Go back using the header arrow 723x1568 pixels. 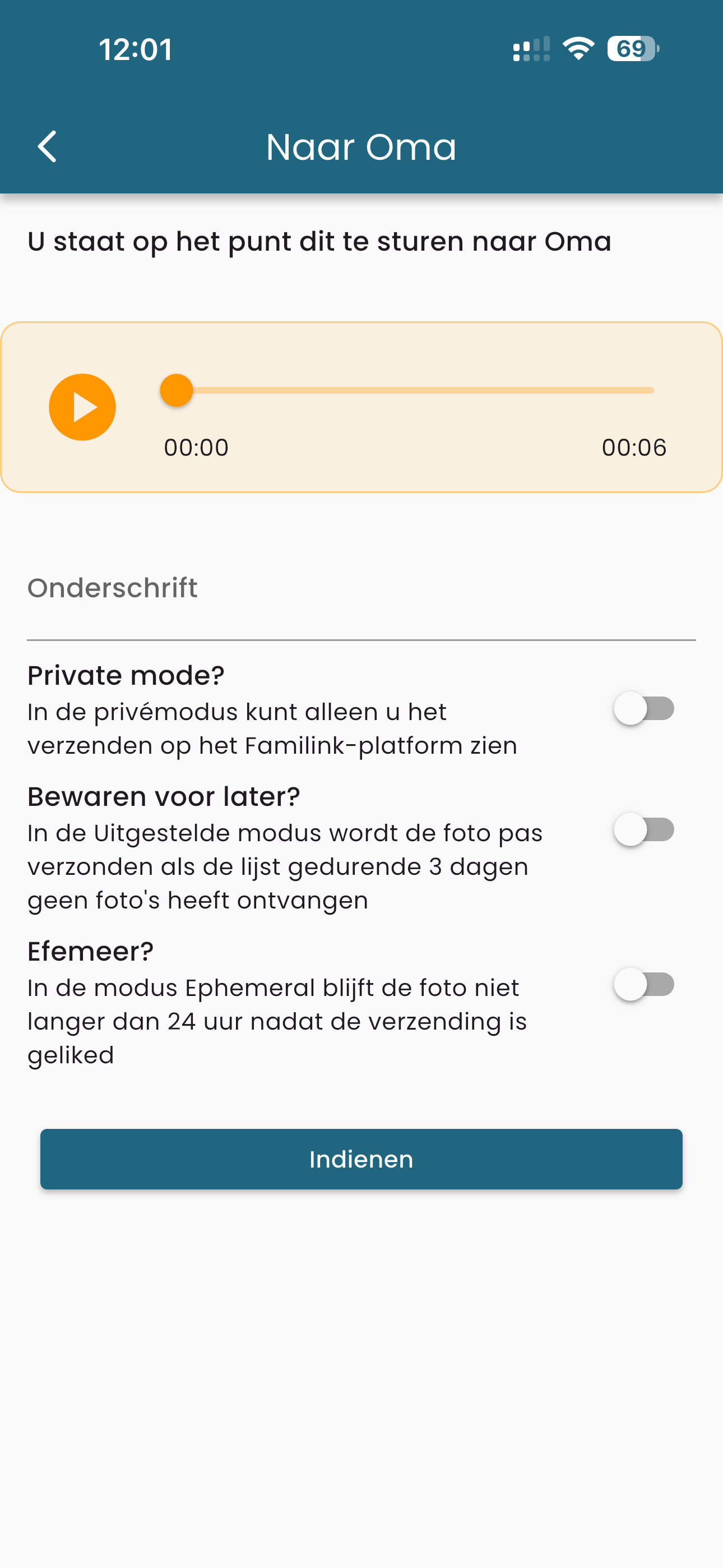point(47,147)
